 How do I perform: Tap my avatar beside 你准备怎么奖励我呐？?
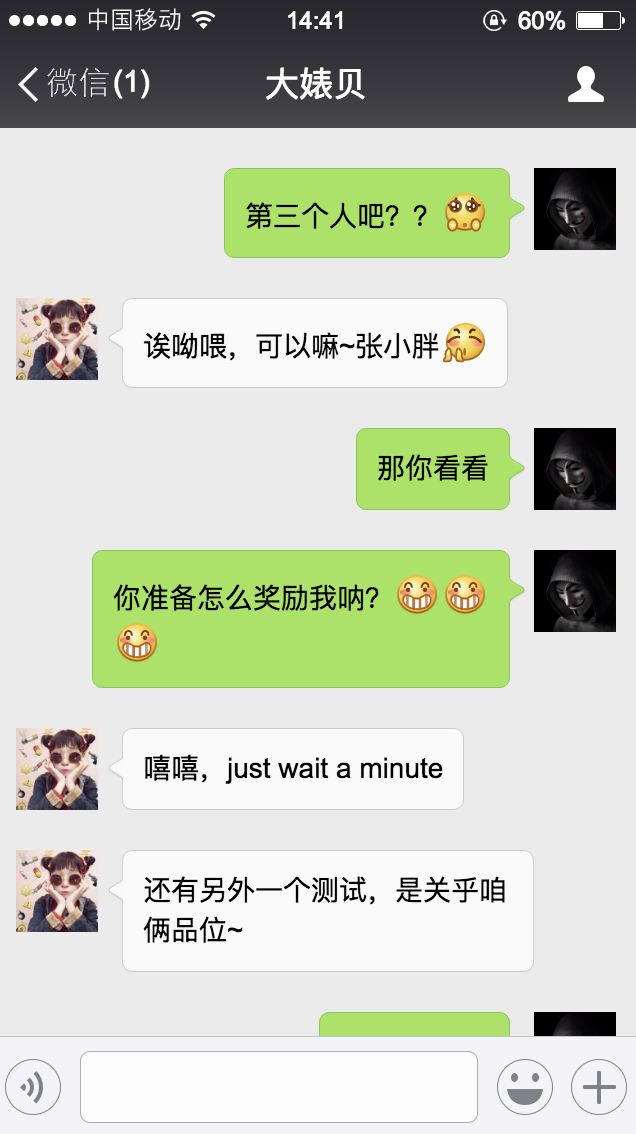[x=574, y=591]
